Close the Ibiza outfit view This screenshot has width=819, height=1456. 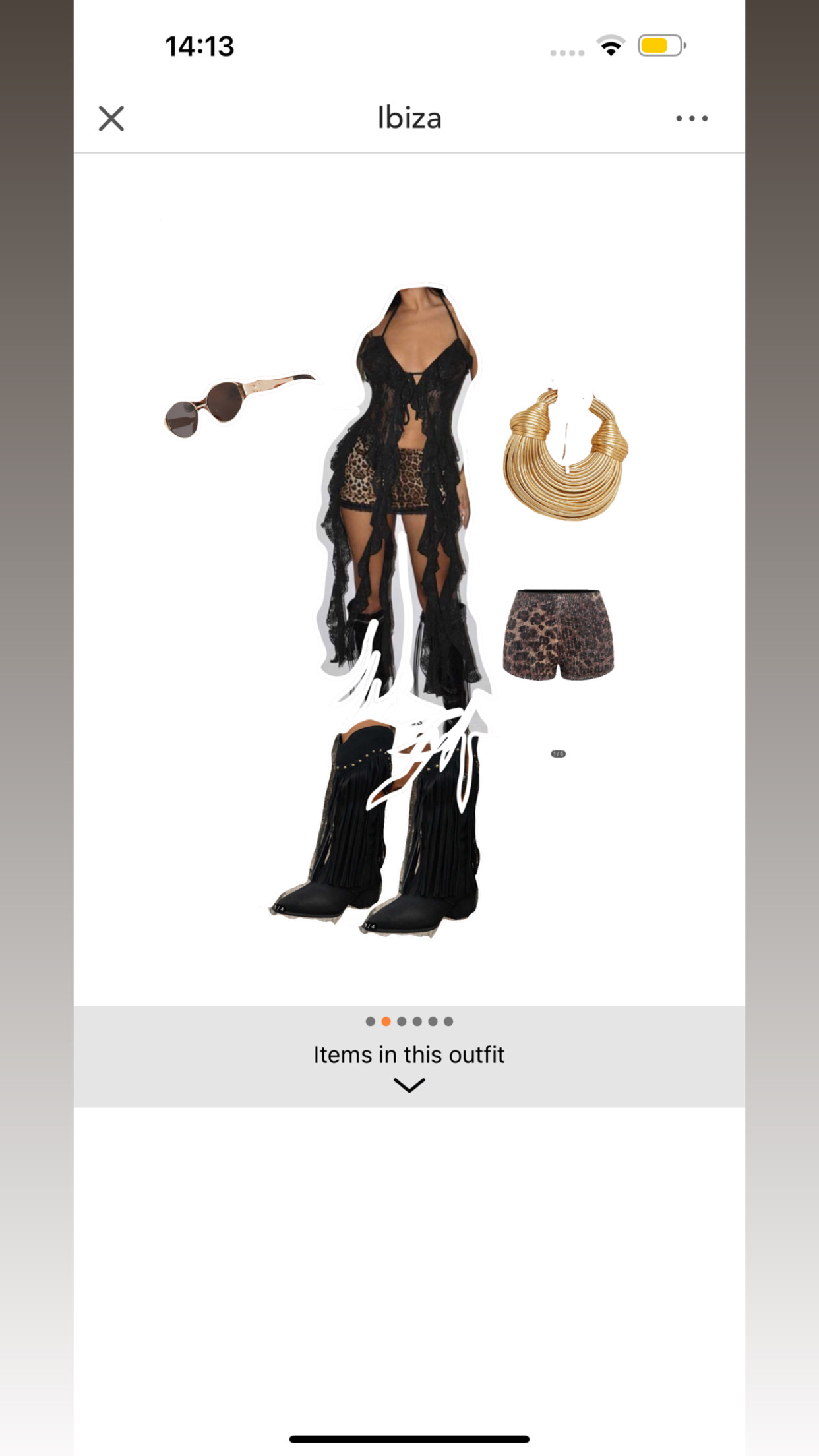click(x=111, y=119)
